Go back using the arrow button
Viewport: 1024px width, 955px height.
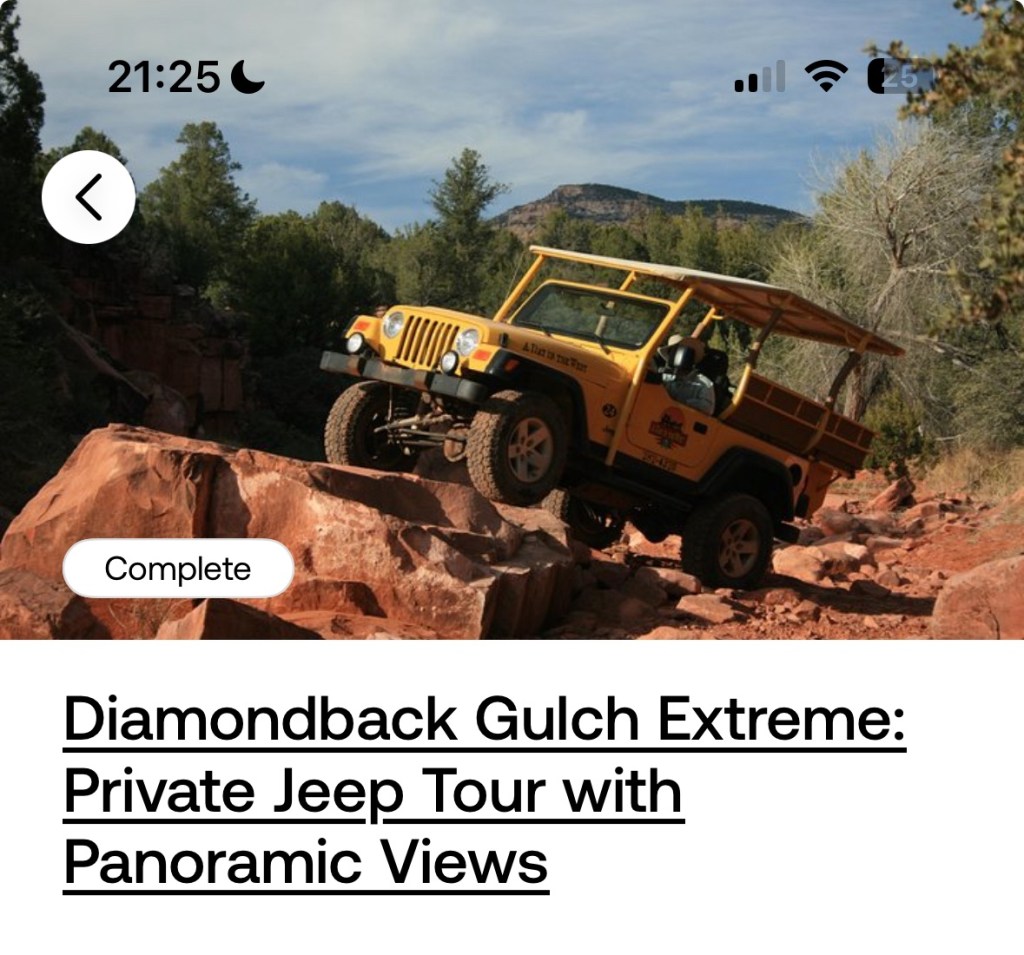click(88, 197)
